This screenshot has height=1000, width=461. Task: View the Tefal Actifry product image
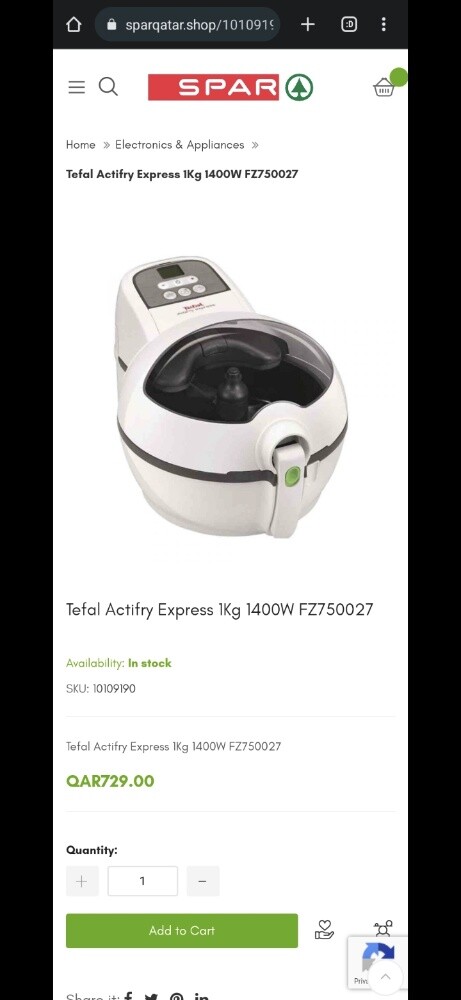tap(231, 397)
